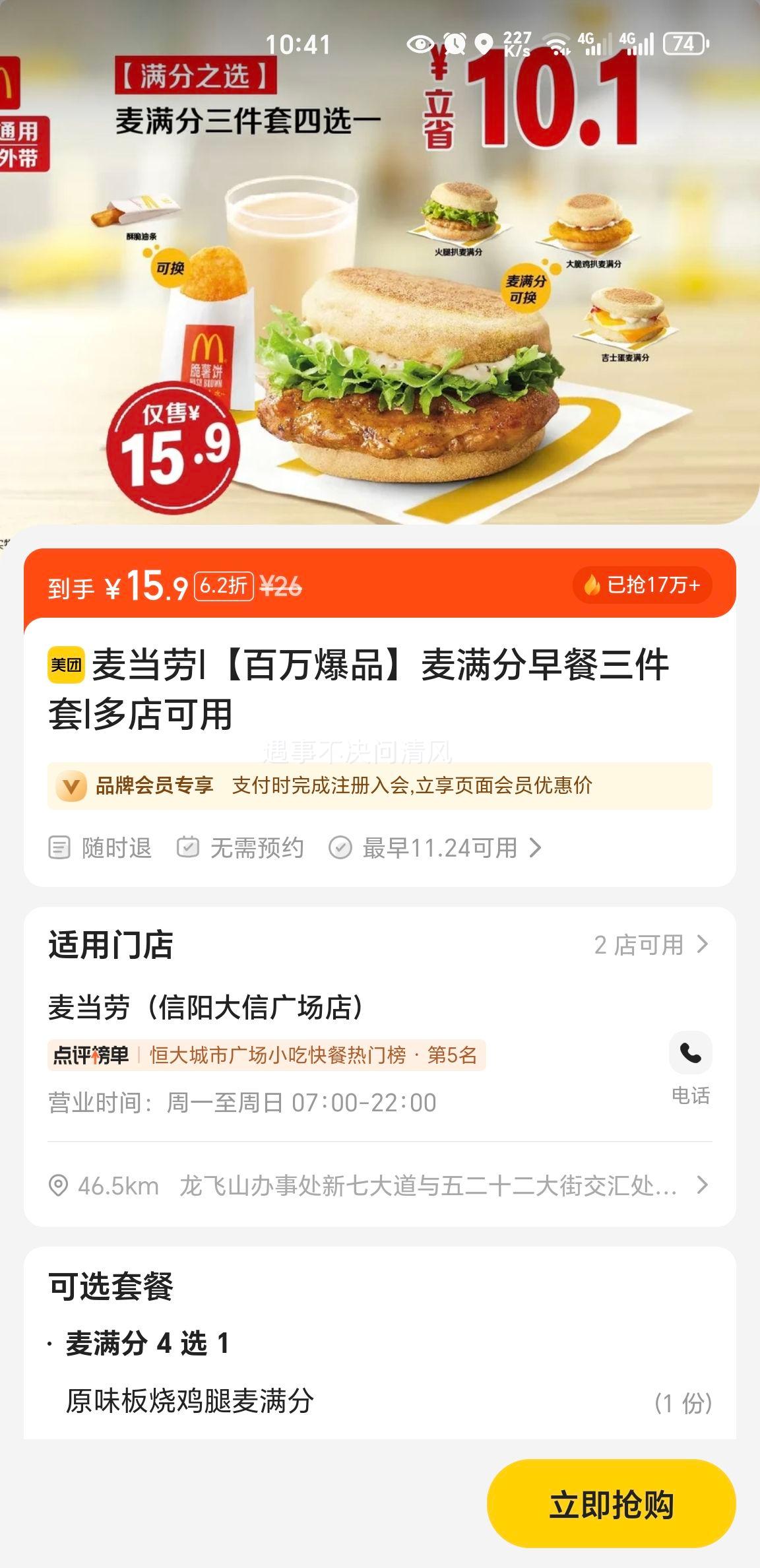This screenshot has width=760, height=1568.
Task: Tap the 立即抢购 buy button
Action: [611, 1504]
